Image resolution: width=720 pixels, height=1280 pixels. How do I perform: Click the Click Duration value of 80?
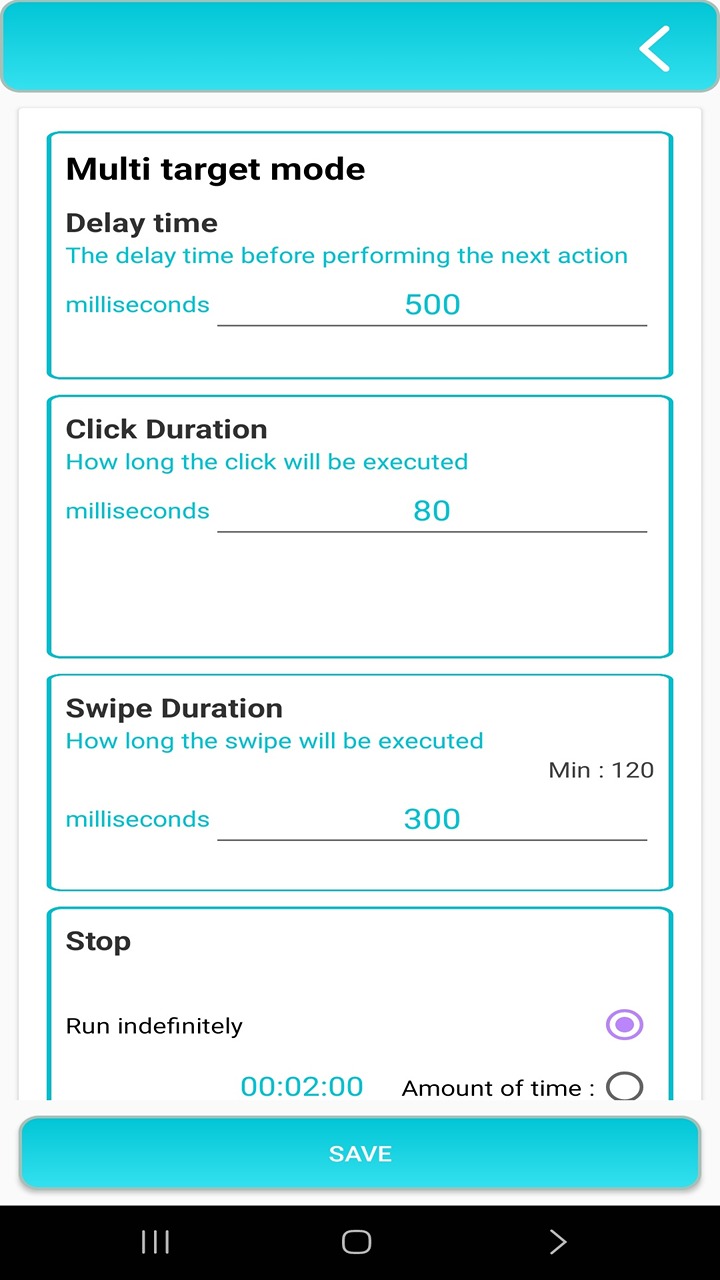[x=432, y=510]
